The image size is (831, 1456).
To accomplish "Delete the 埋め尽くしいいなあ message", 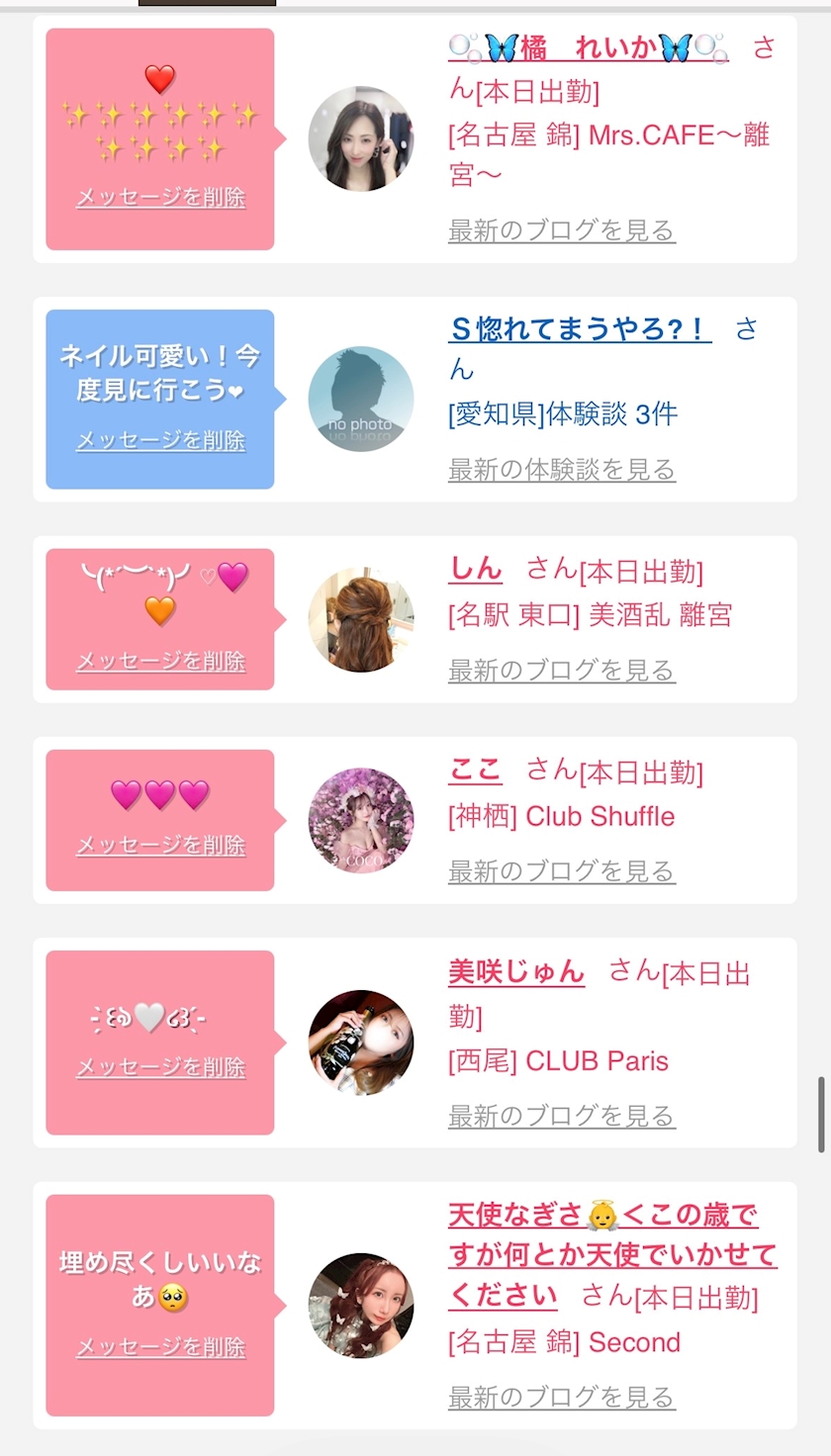I will pyautogui.click(x=160, y=1347).
